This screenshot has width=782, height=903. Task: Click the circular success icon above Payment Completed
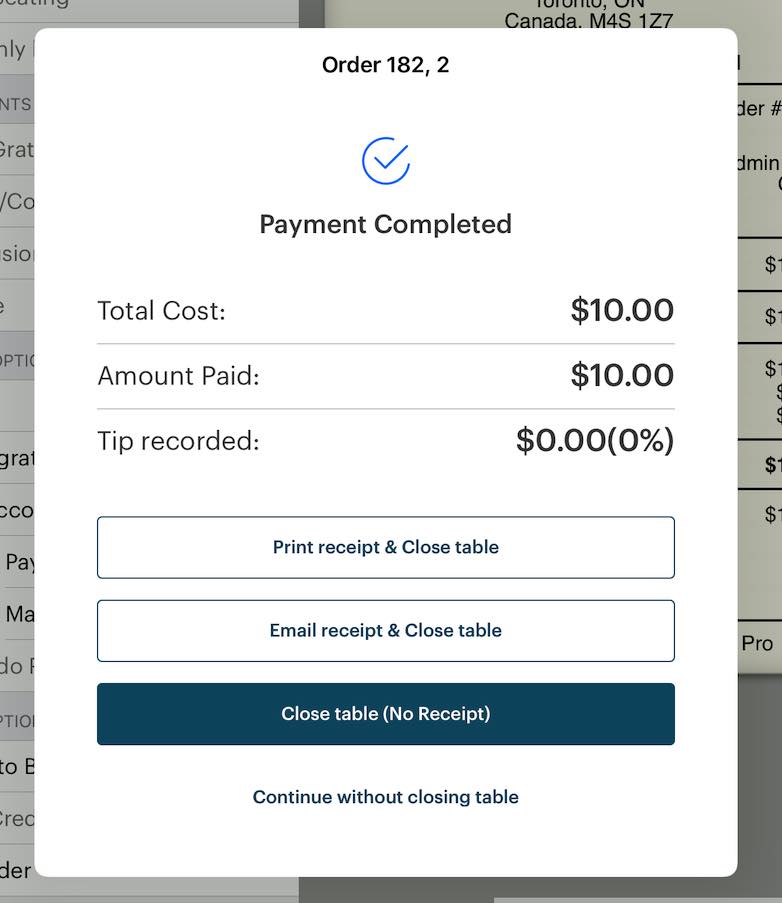pos(385,160)
